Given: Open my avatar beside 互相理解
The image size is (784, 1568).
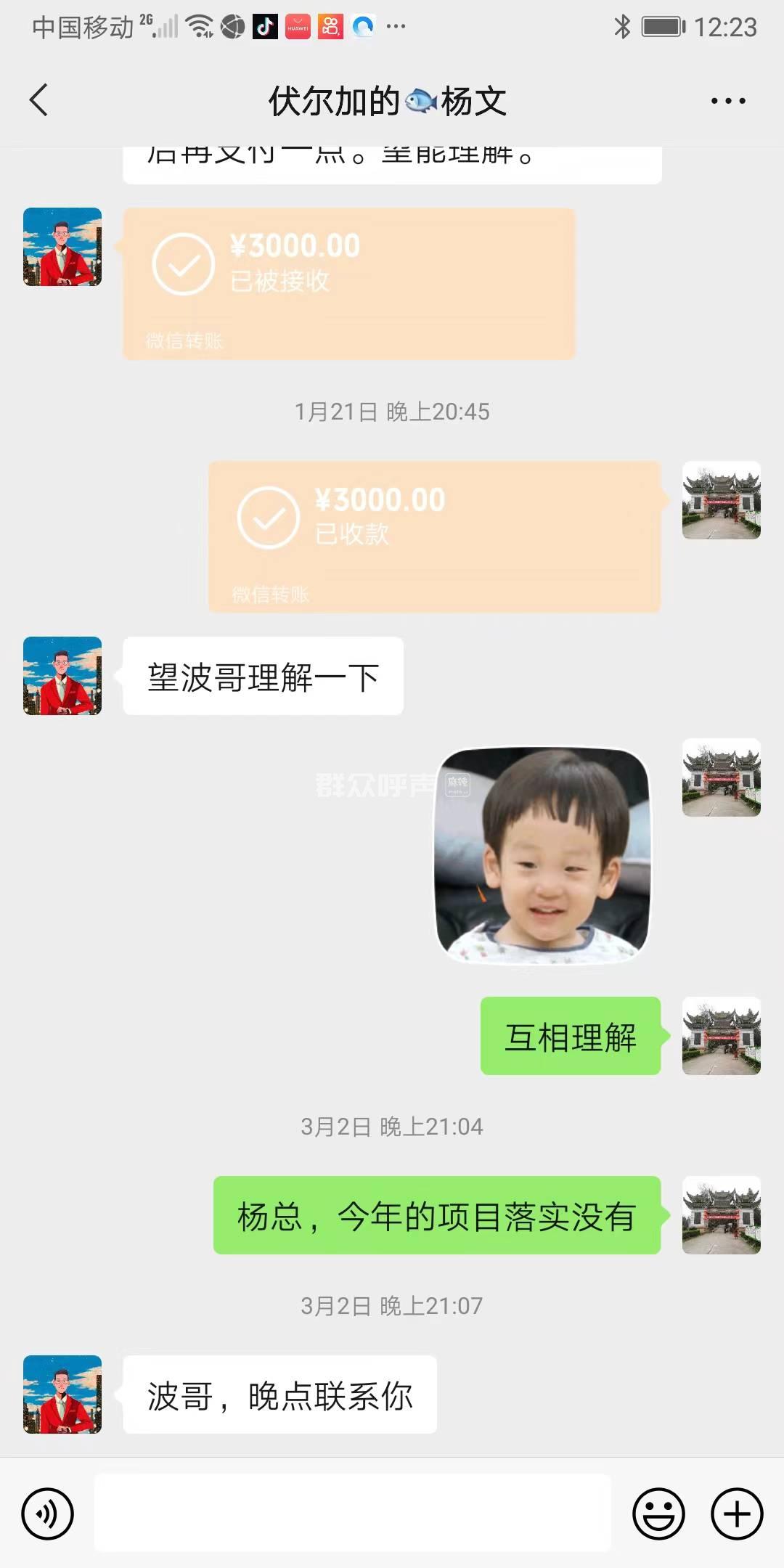Looking at the screenshot, I should 721,1036.
